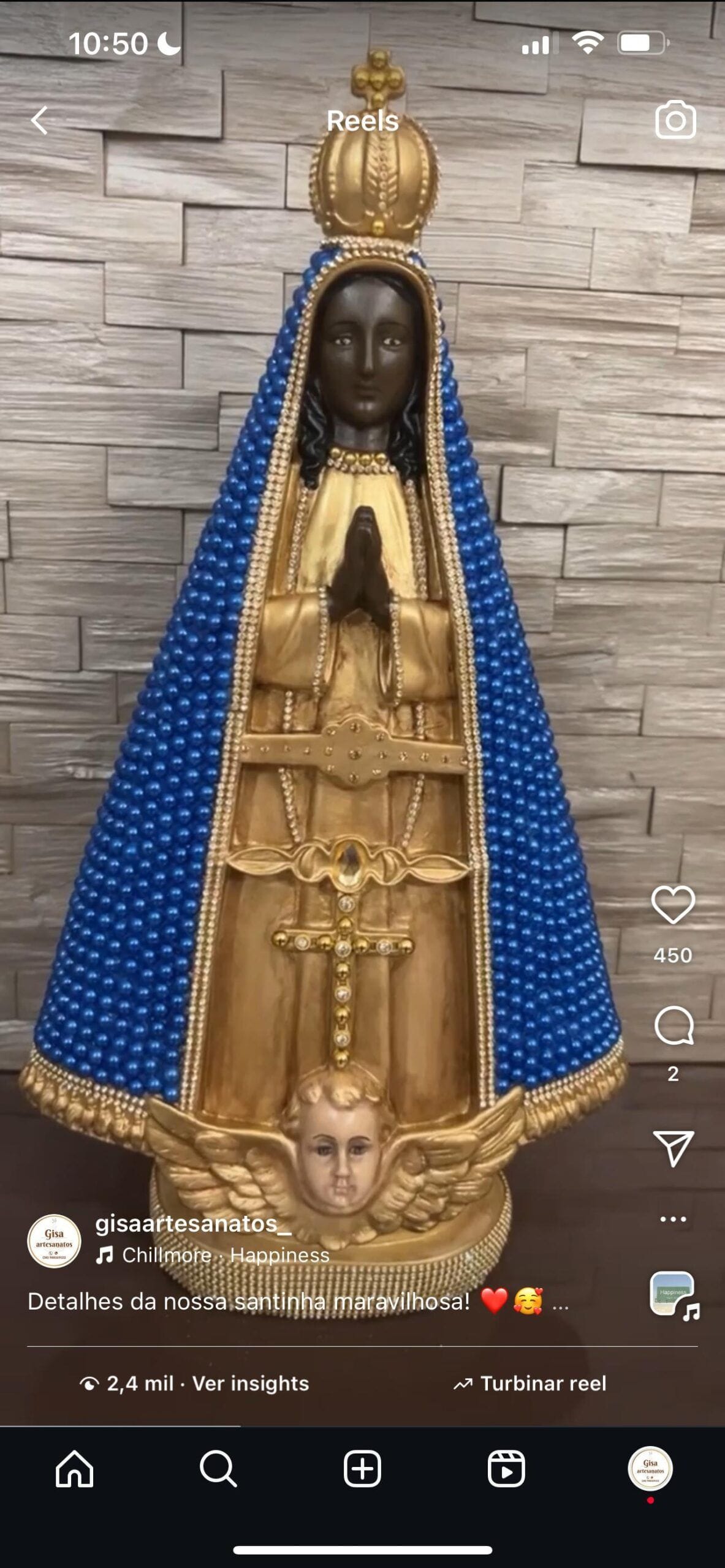Open your profile tab in navigation
Viewport: 725px width, 1568px height.
point(650,1468)
